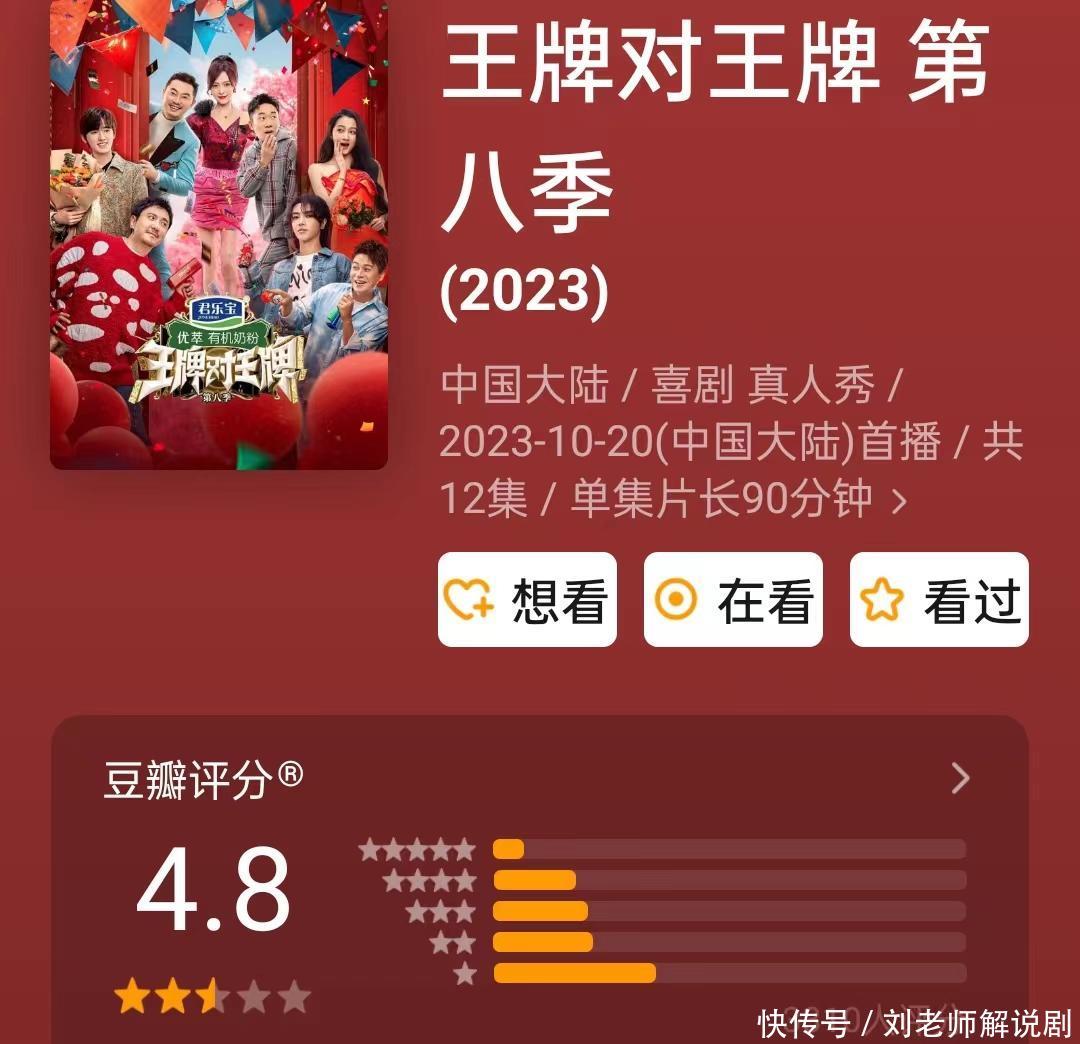Mark the show as 在看
1080x1044 pixels.
pos(733,600)
